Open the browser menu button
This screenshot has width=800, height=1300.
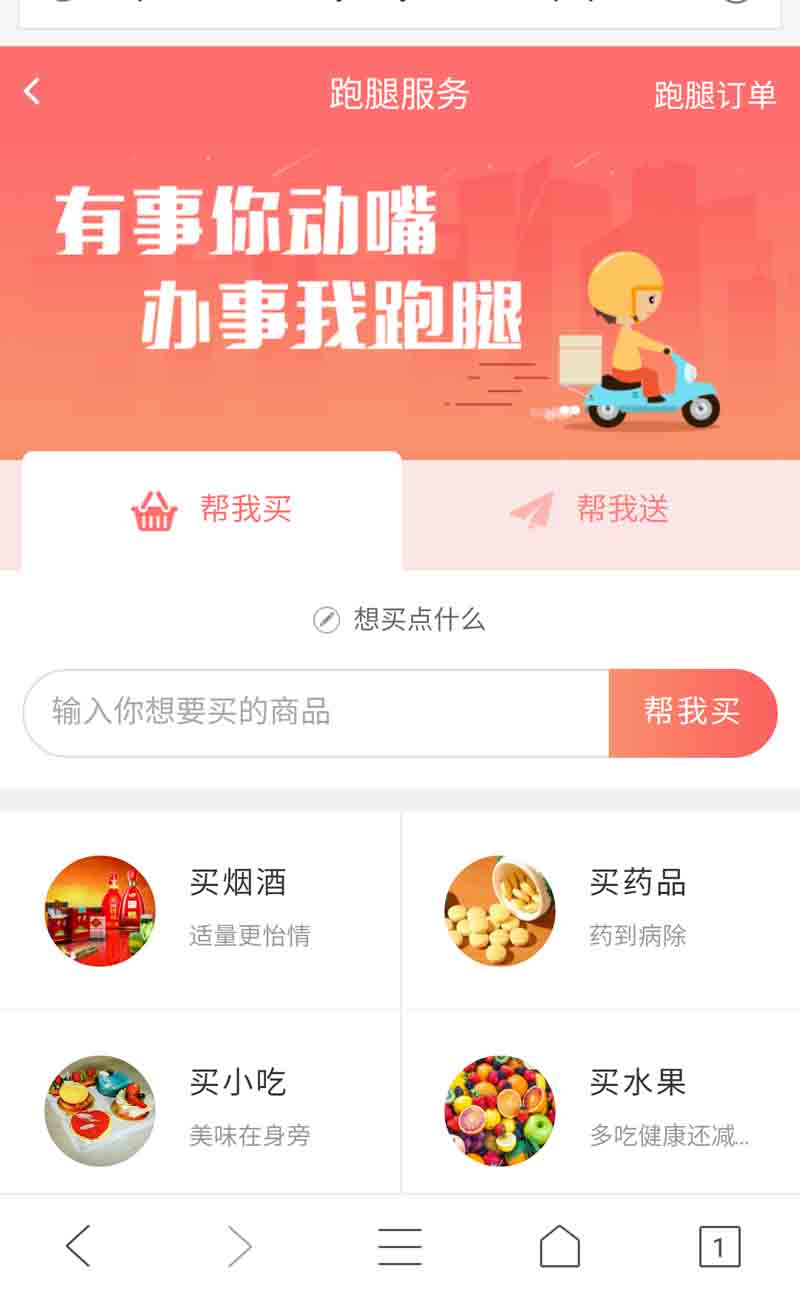point(400,1247)
